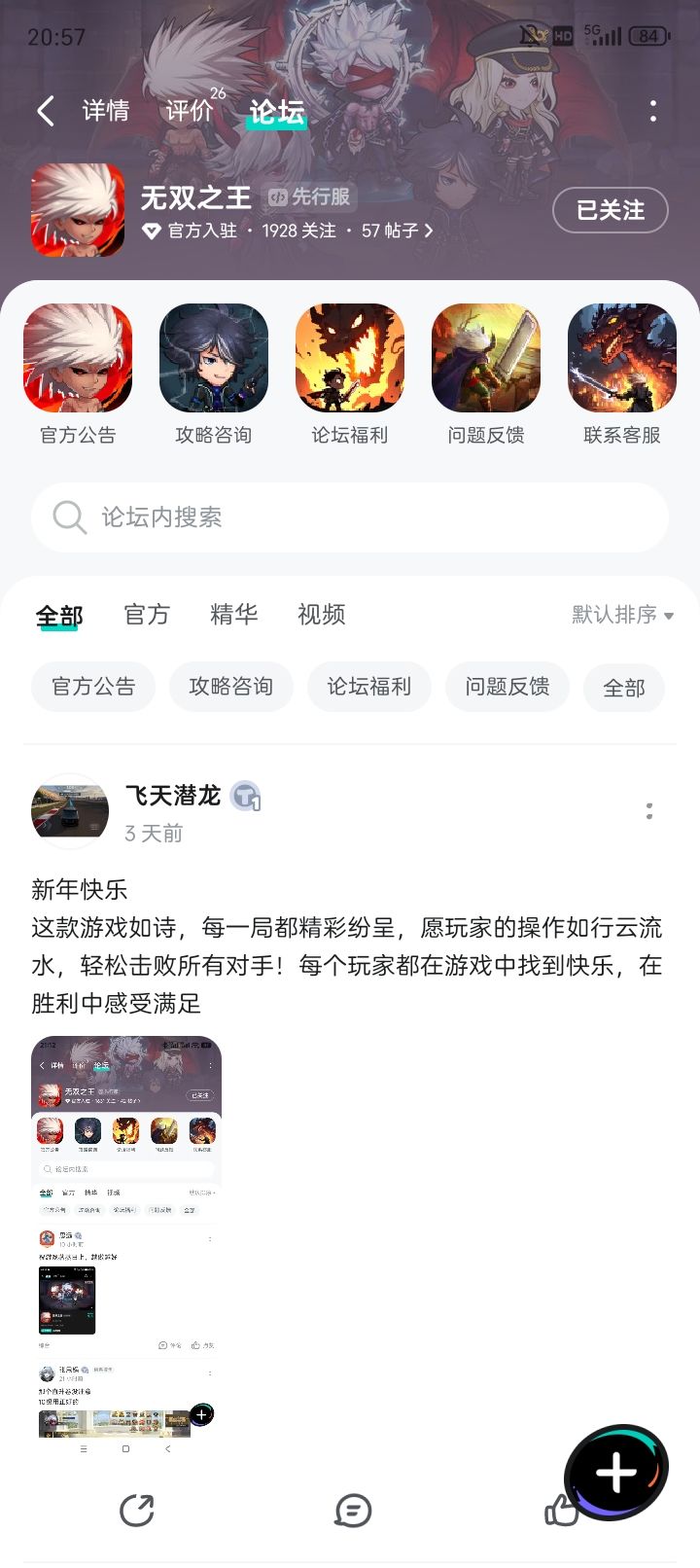Select the 攻略咨询 chip
Image resolution: width=700 pixels, height=1568 pixels.
tap(231, 687)
